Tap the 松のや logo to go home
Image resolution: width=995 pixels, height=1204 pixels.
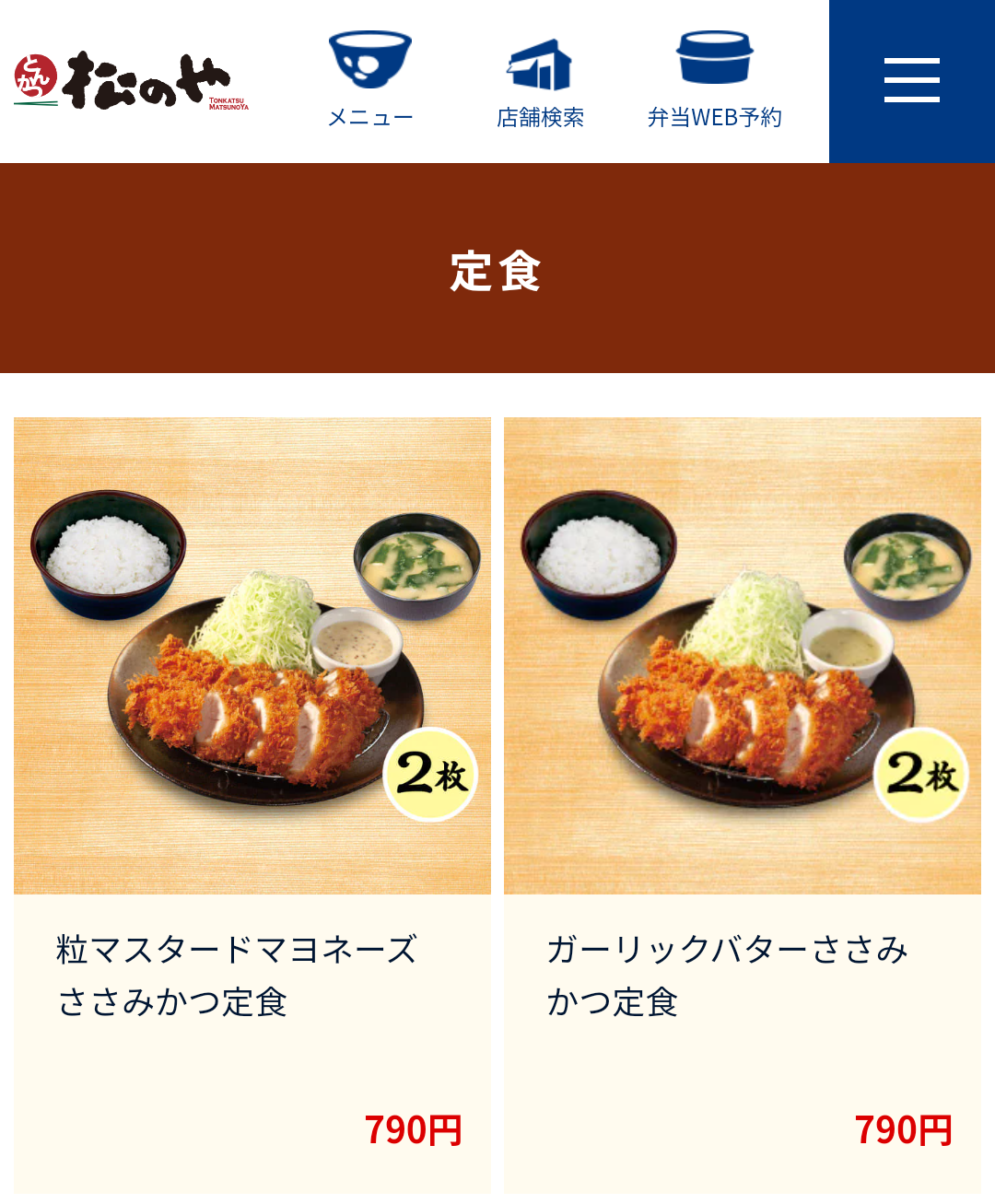[x=132, y=81]
